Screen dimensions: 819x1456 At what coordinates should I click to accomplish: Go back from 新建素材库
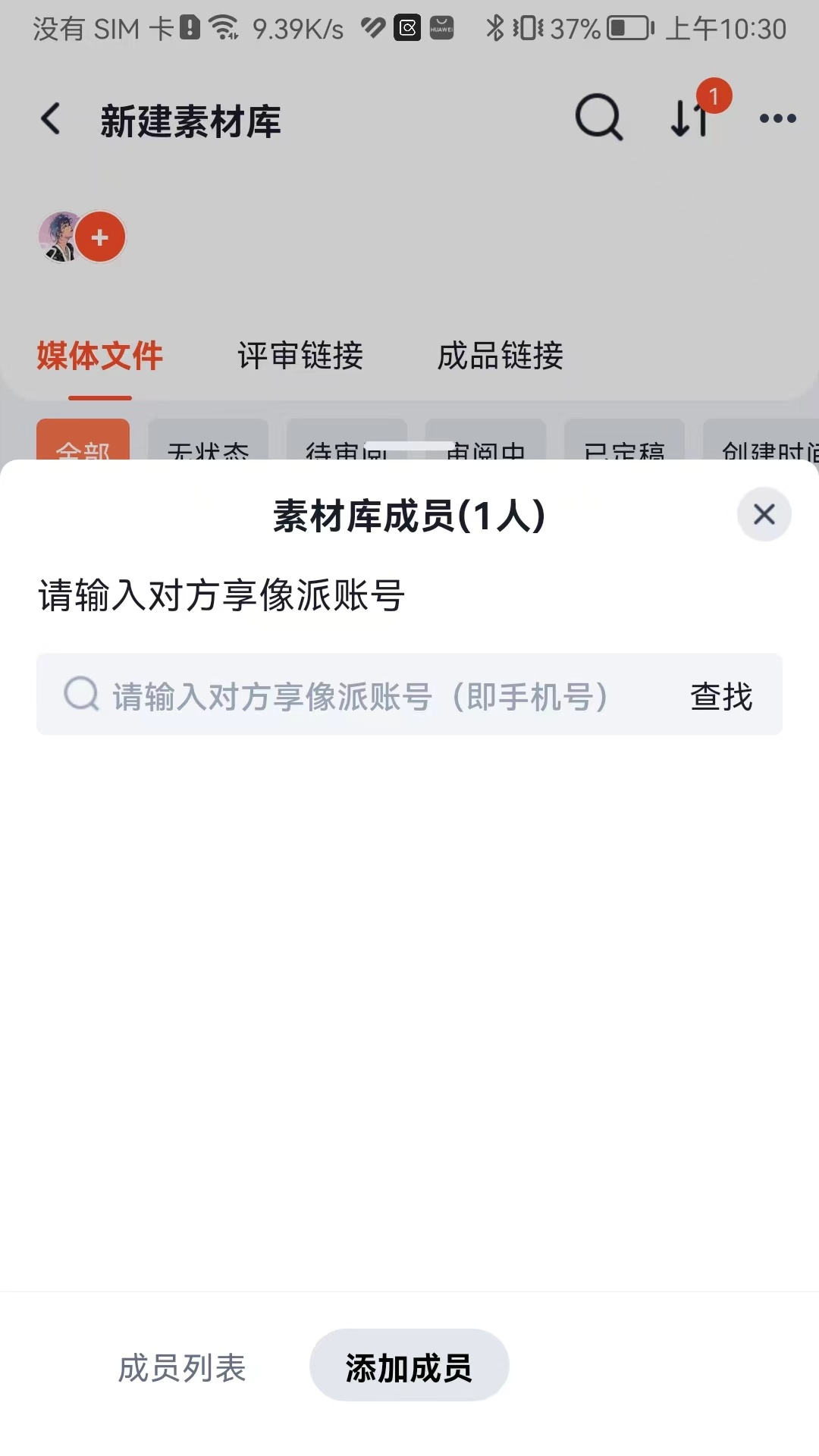click(51, 119)
